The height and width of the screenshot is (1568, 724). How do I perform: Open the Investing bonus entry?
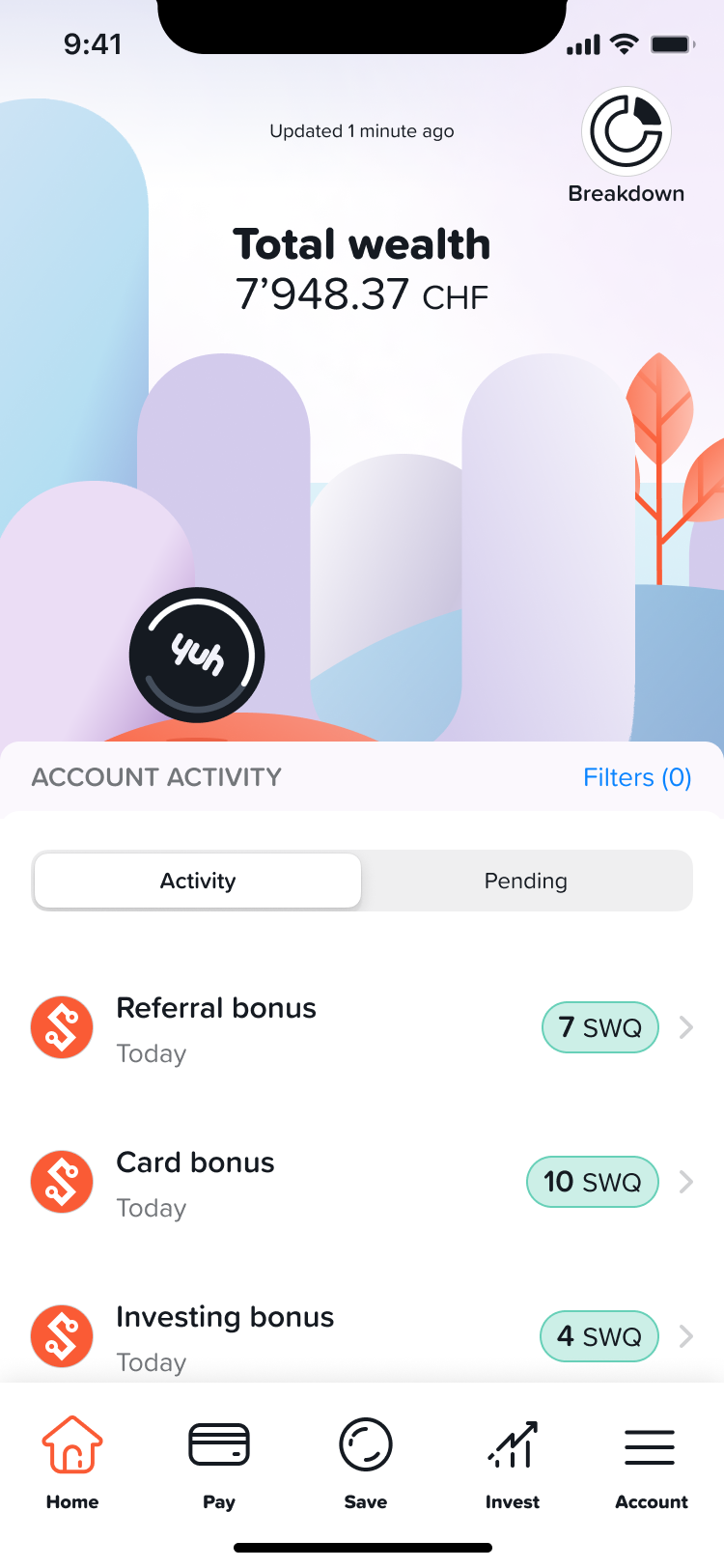362,1336
